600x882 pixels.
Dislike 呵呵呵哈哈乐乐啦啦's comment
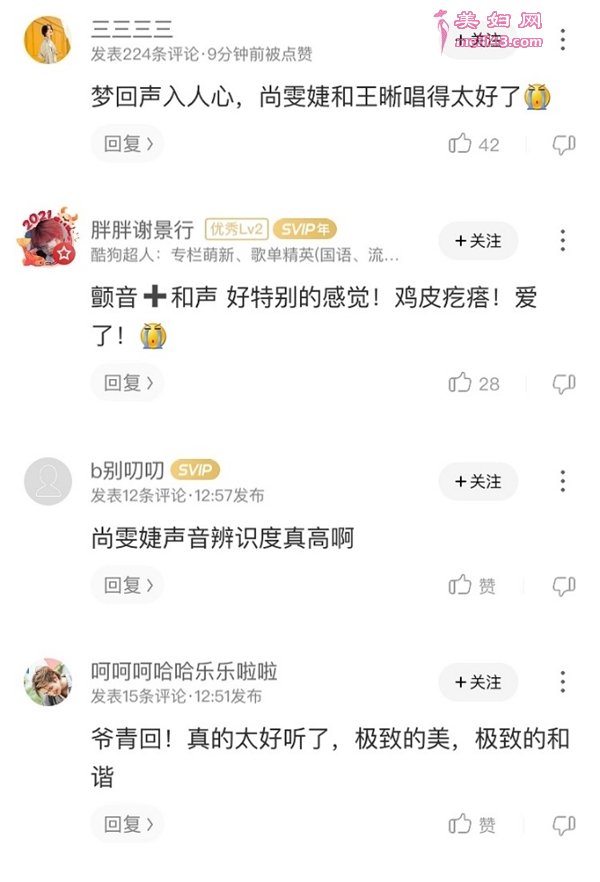(x=564, y=825)
